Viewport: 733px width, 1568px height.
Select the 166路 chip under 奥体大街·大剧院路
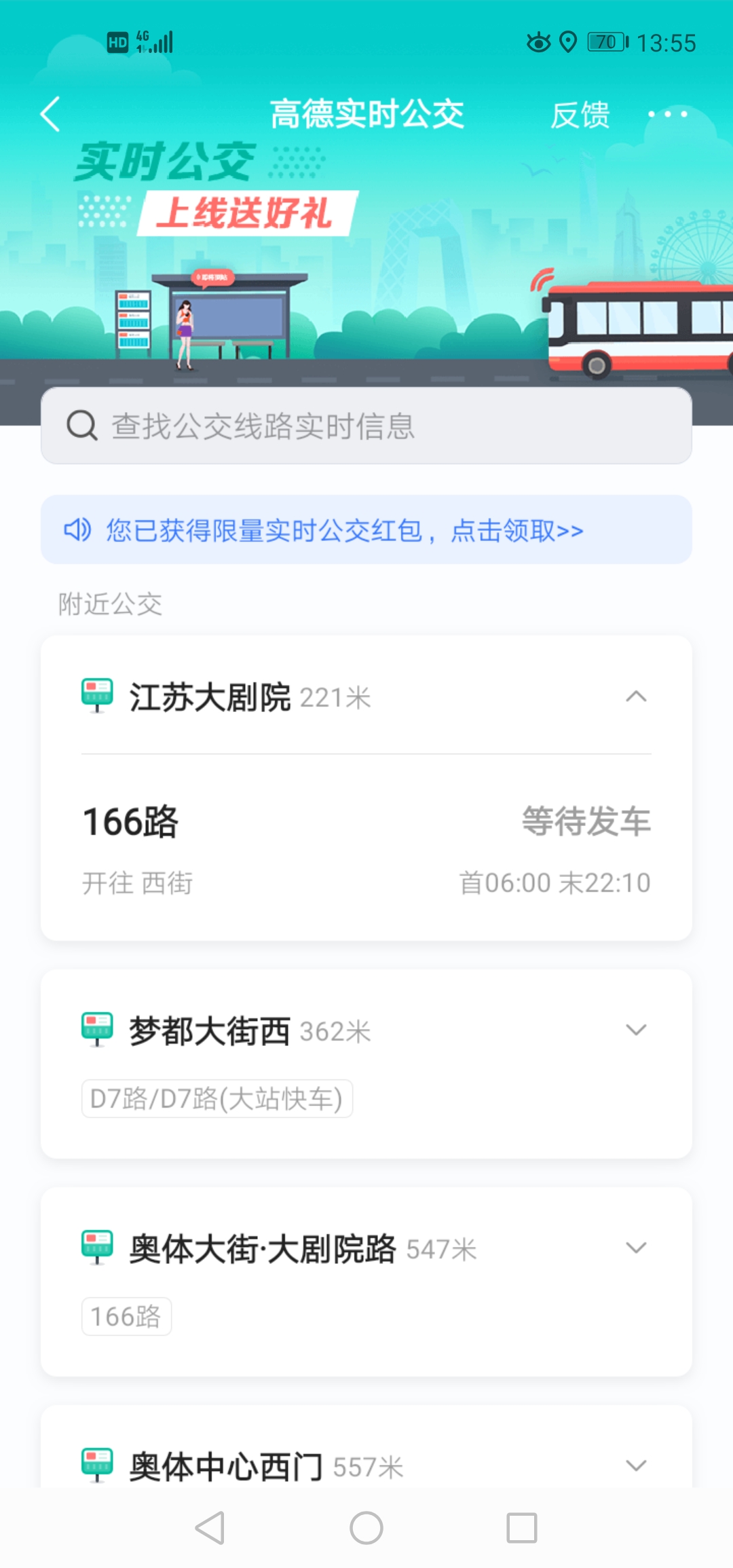point(127,1316)
